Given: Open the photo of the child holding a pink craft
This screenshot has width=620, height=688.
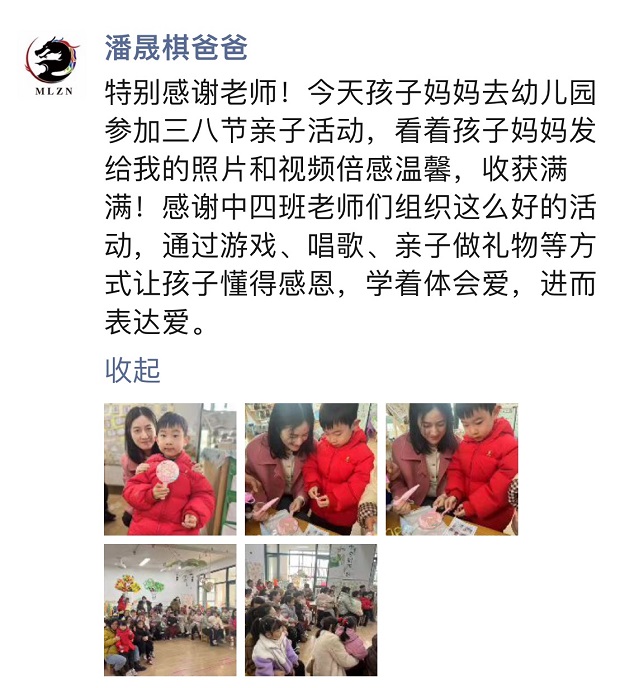Looking at the screenshot, I should coord(170,469).
